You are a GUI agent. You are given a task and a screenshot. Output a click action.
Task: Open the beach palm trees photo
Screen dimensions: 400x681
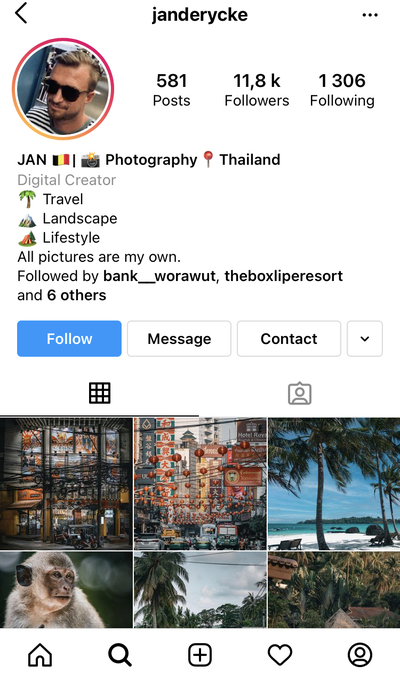coord(334,484)
